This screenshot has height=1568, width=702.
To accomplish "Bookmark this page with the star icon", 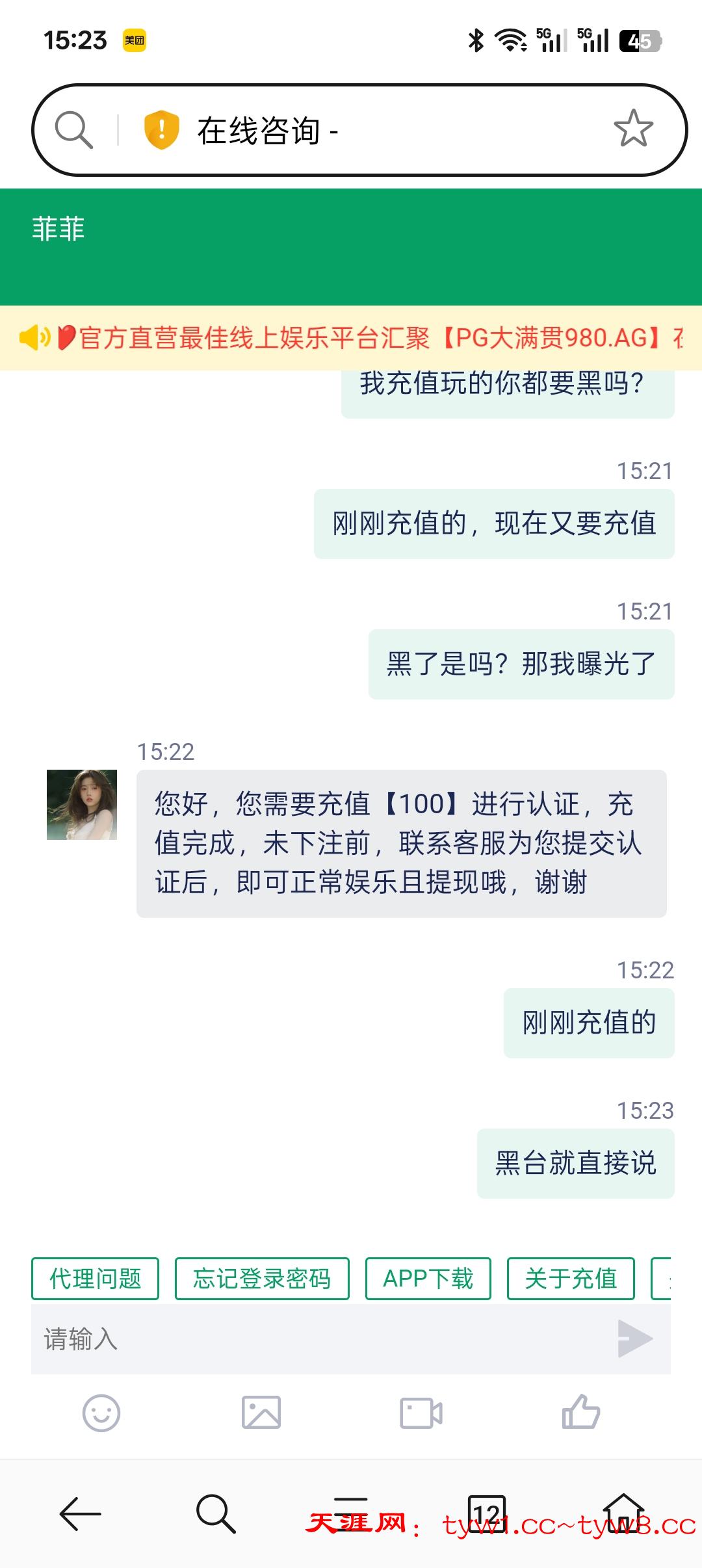I will [x=632, y=129].
